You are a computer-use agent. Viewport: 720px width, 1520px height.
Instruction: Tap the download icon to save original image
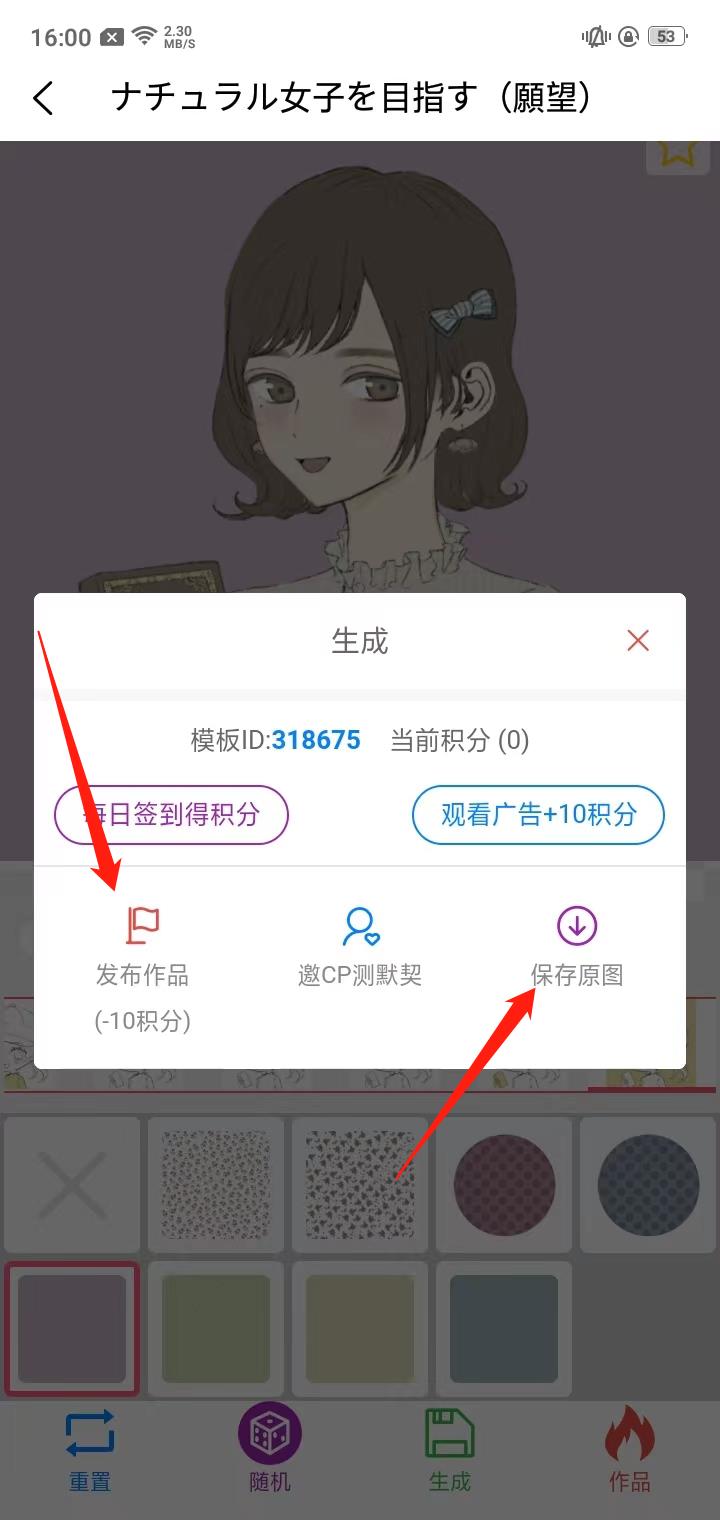(577, 927)
